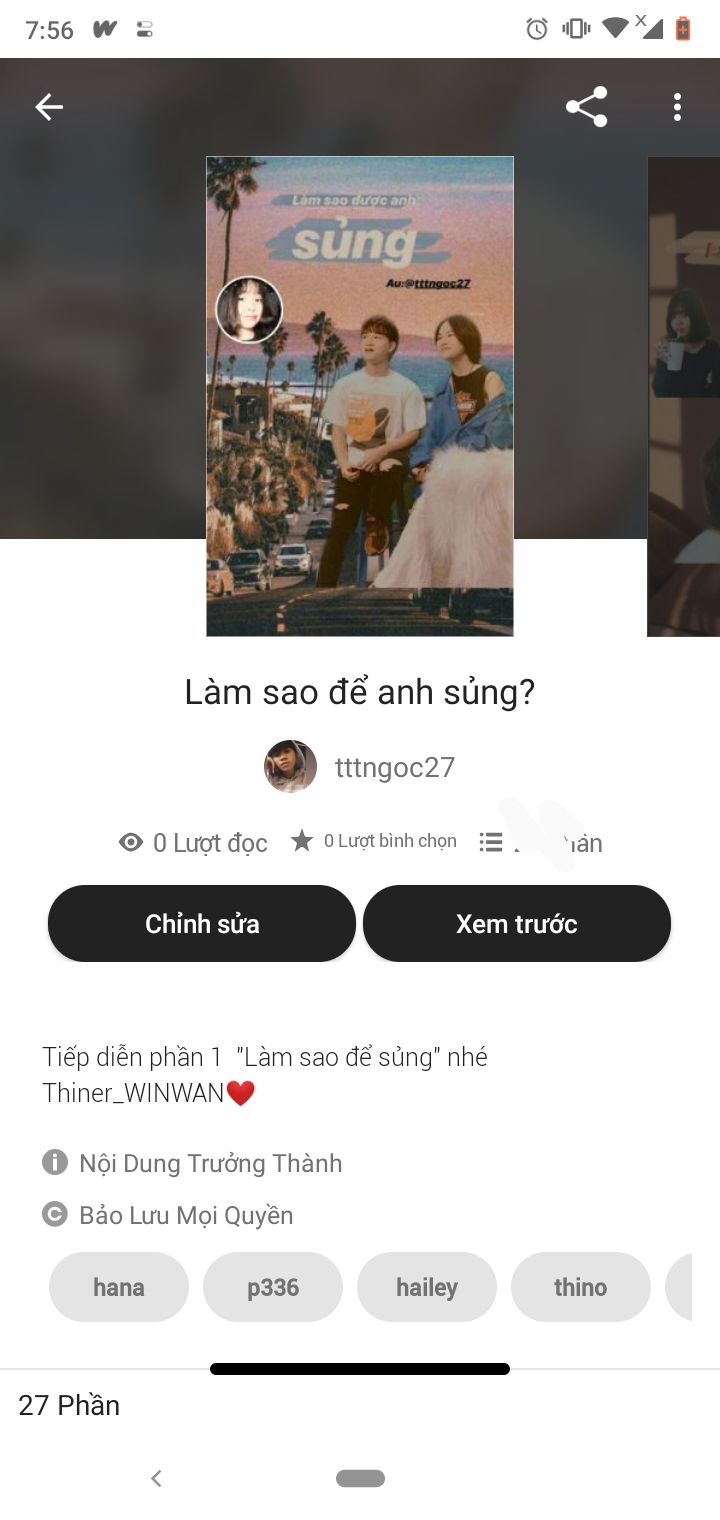Open the thino tag
The height and width of the screenshot is (1520, 720).
pyautogui.click(x=581, y=1287)
